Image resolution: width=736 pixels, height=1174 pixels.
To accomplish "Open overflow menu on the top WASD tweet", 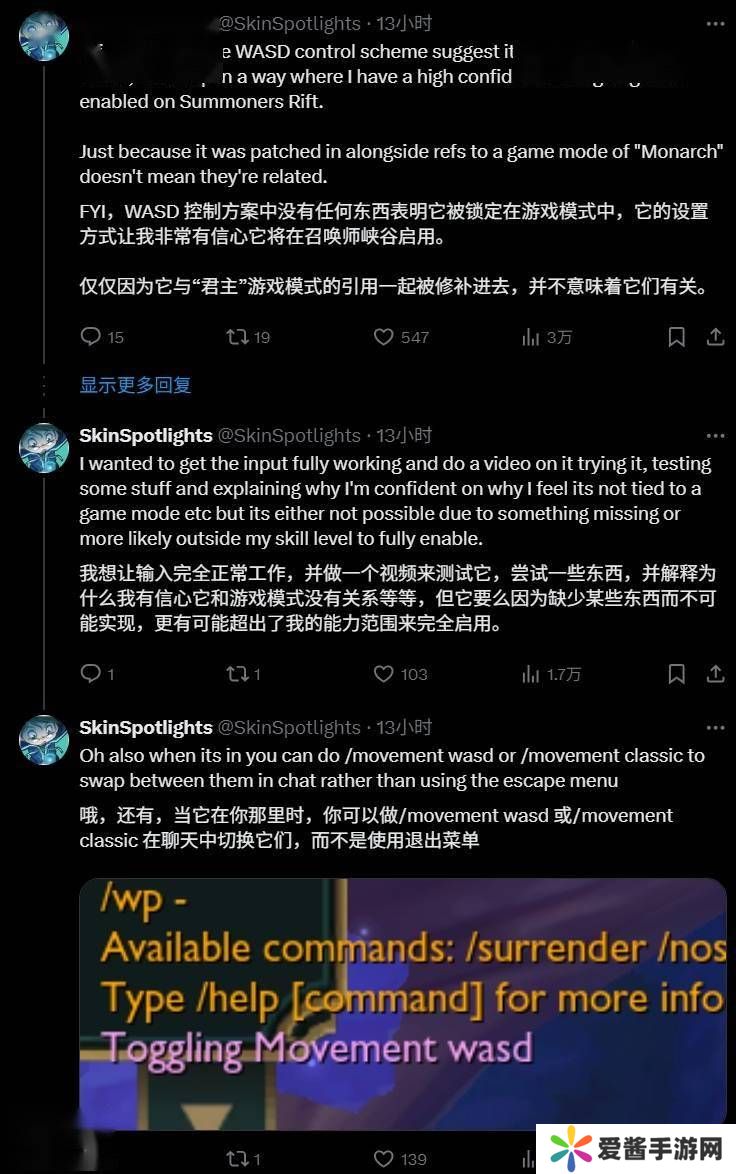I will pos(715,23).
